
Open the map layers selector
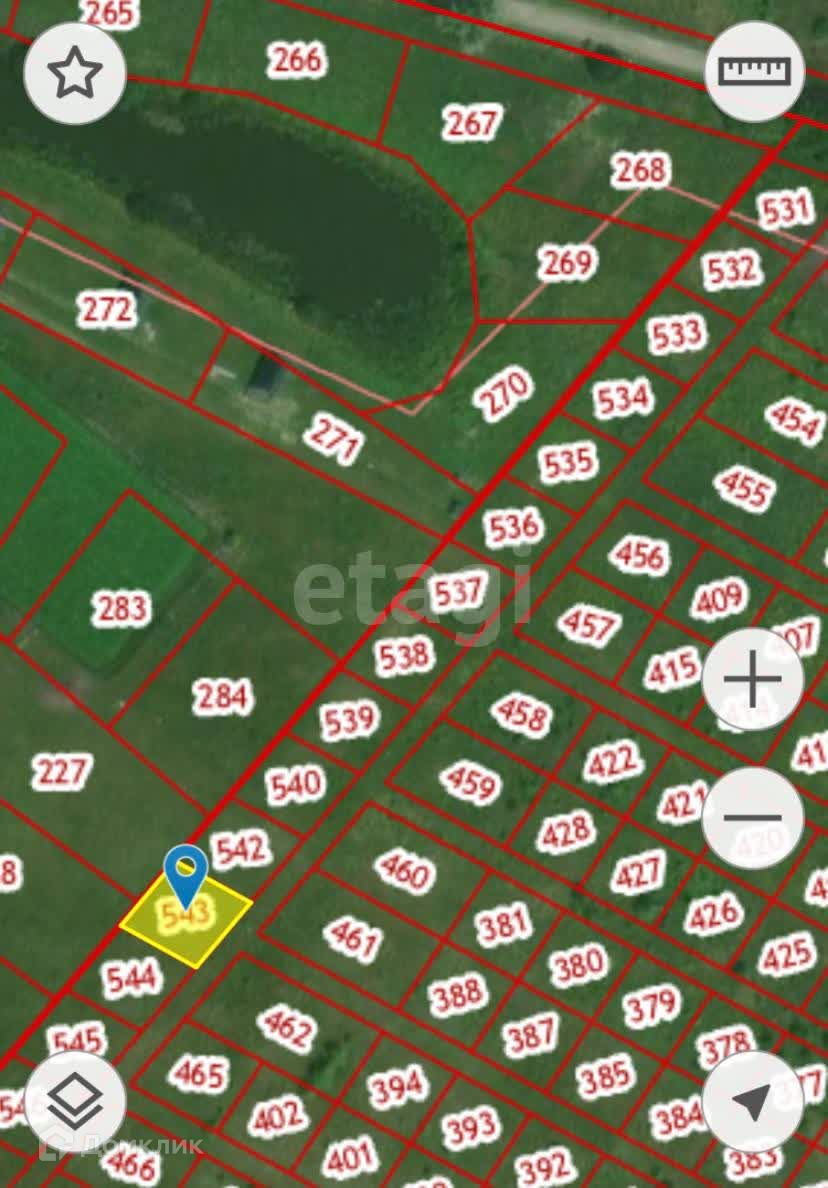coord(74,1102)
